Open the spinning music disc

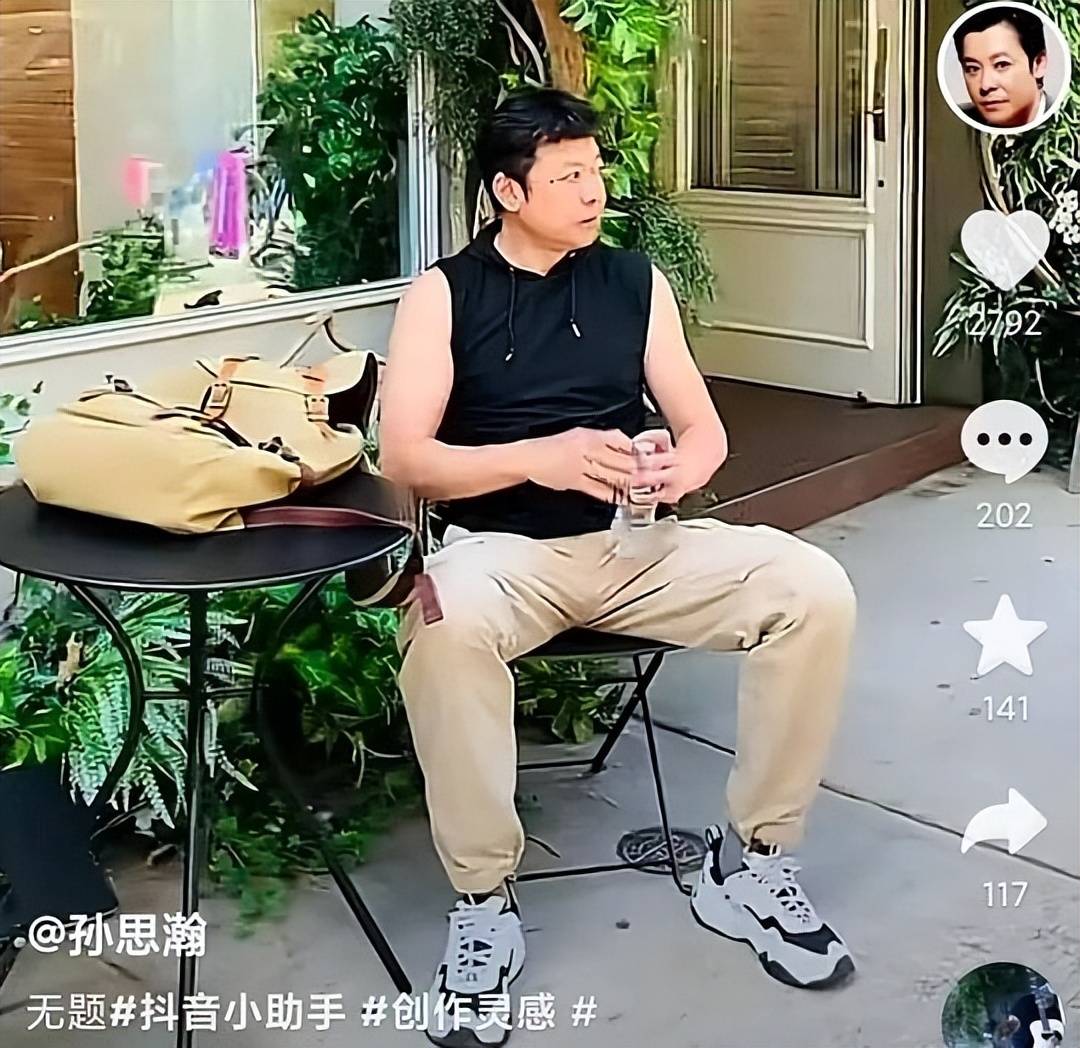click(x=1003, y=1006)
